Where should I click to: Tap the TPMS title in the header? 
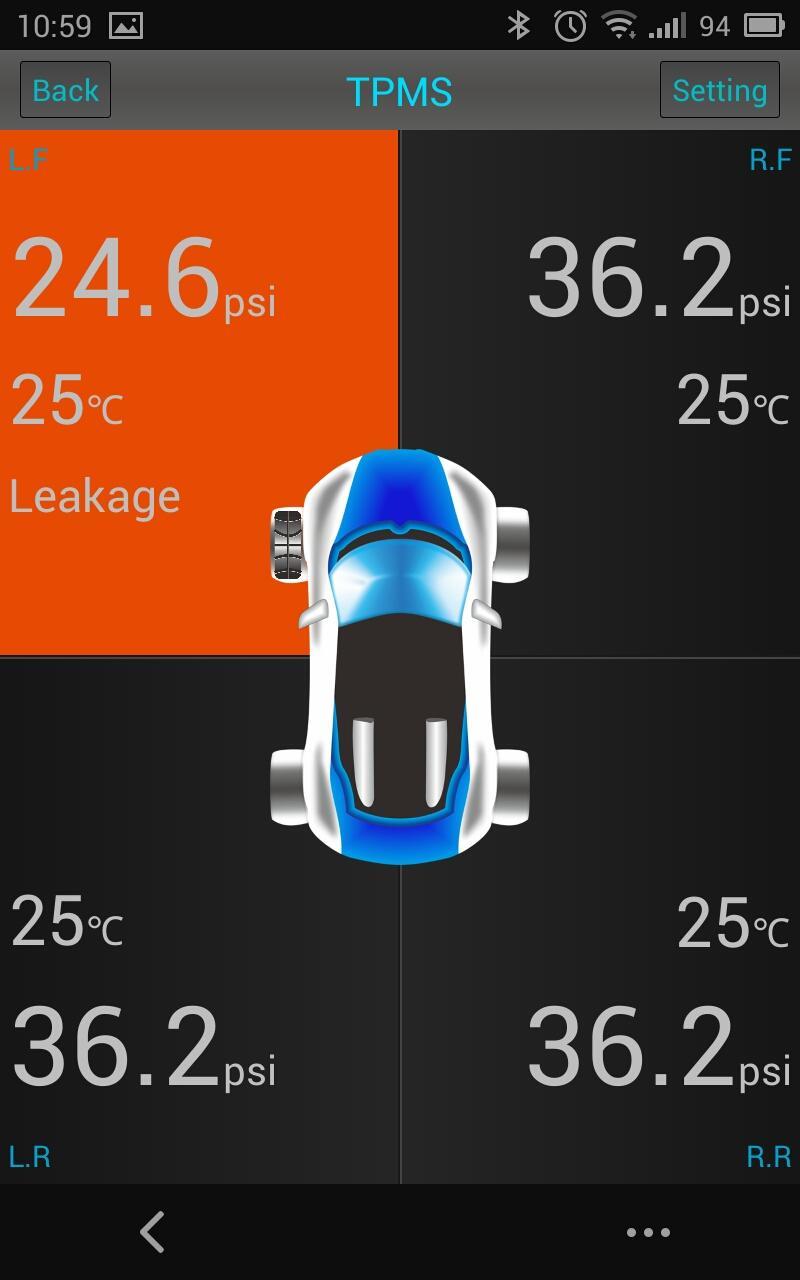coord(400,90)
